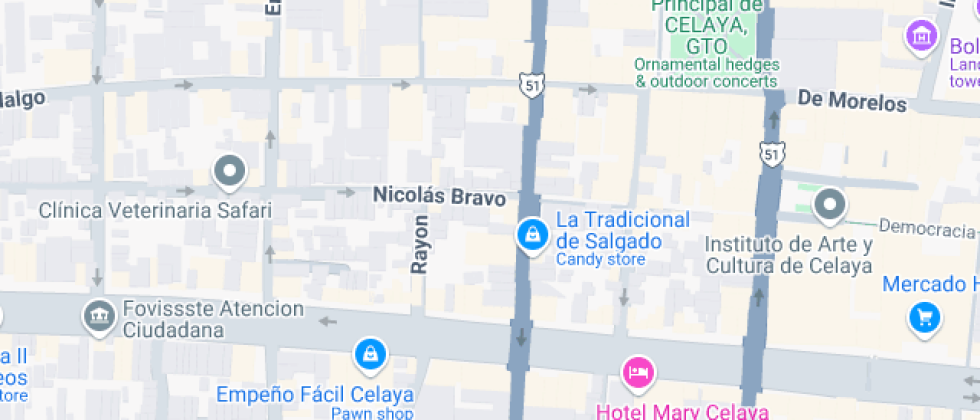
Task: Open the Clínica Veterinaria Safari map pin
Action: (230, 173)
